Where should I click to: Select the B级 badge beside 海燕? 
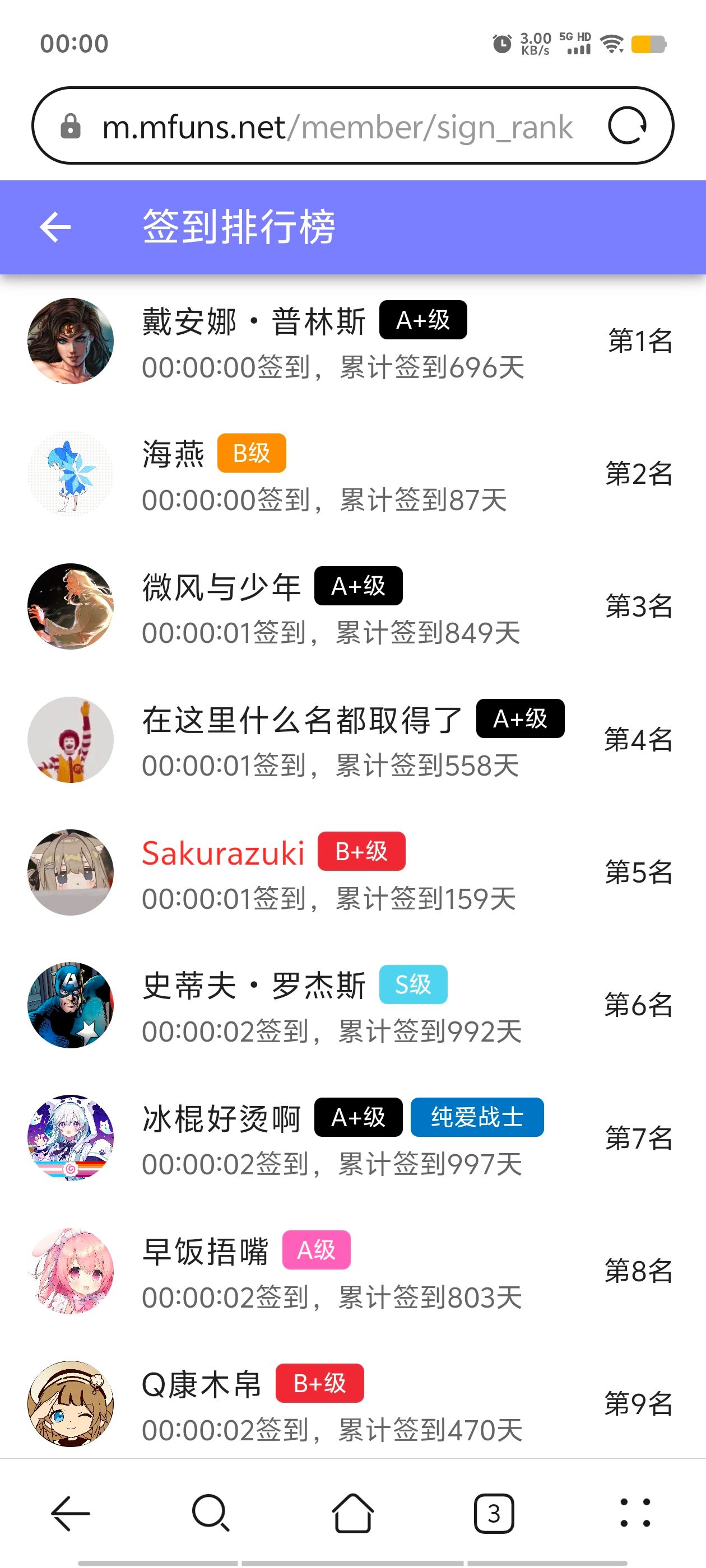(252, 453)
